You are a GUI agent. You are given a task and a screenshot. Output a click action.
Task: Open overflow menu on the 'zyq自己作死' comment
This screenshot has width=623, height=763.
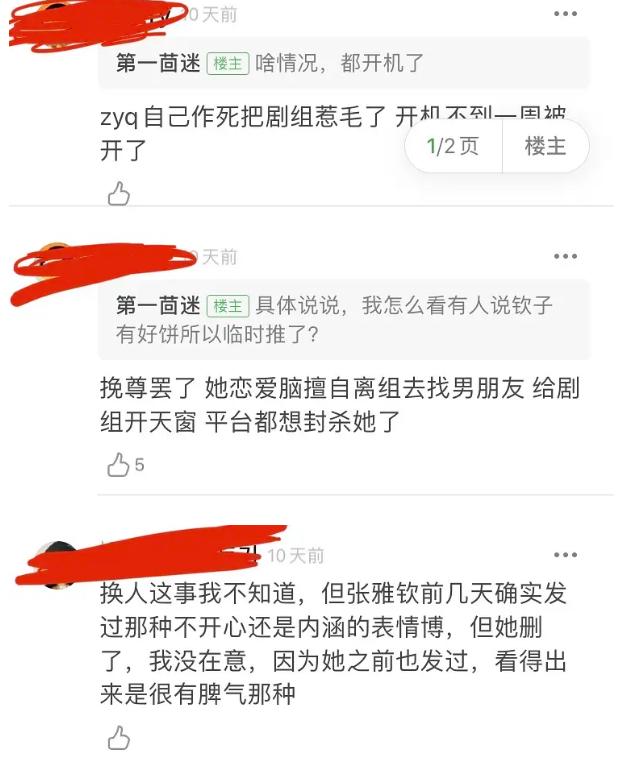pos(565,14)
